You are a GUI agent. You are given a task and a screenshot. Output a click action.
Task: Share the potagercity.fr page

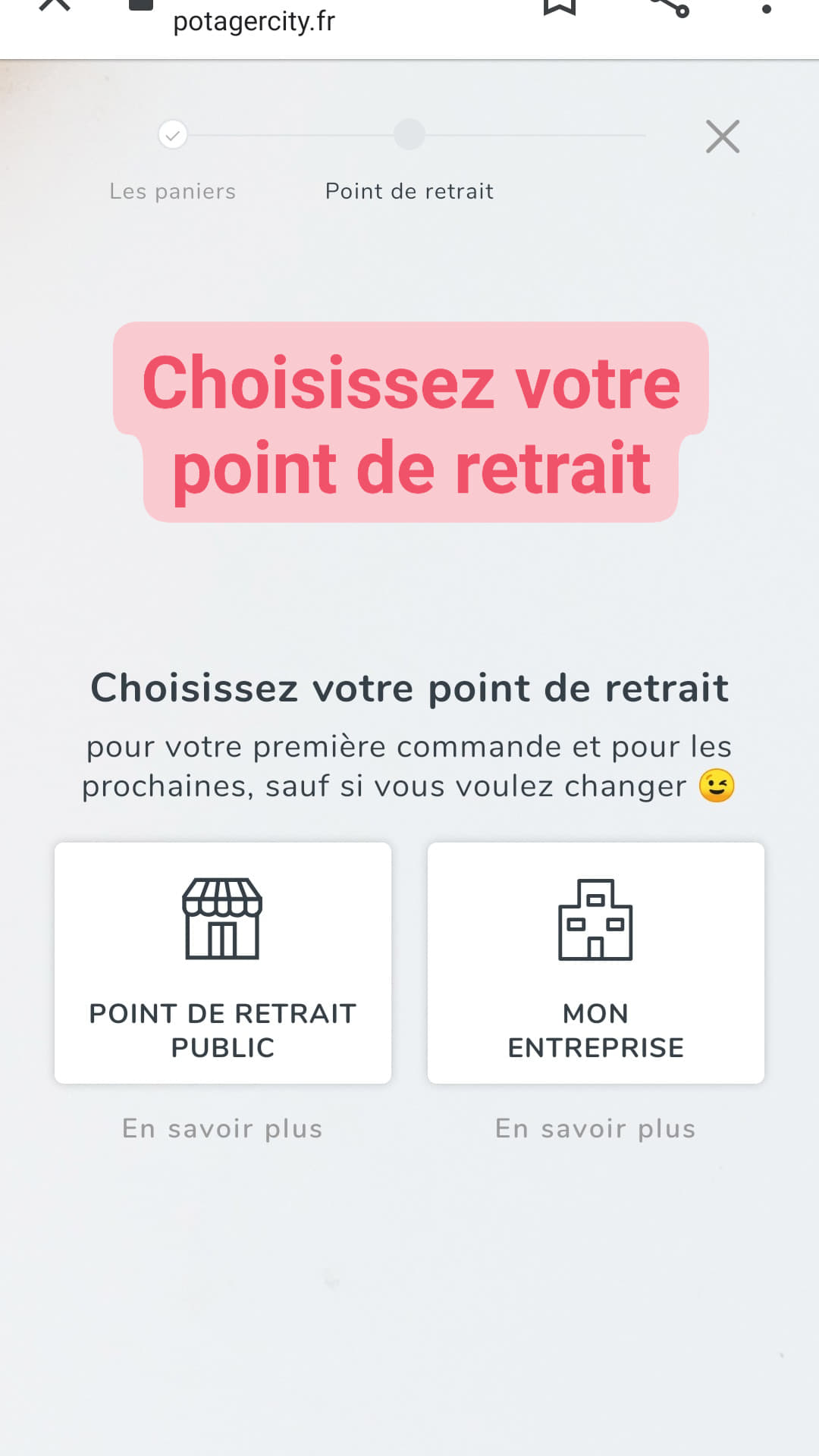[x=669, y=6]
